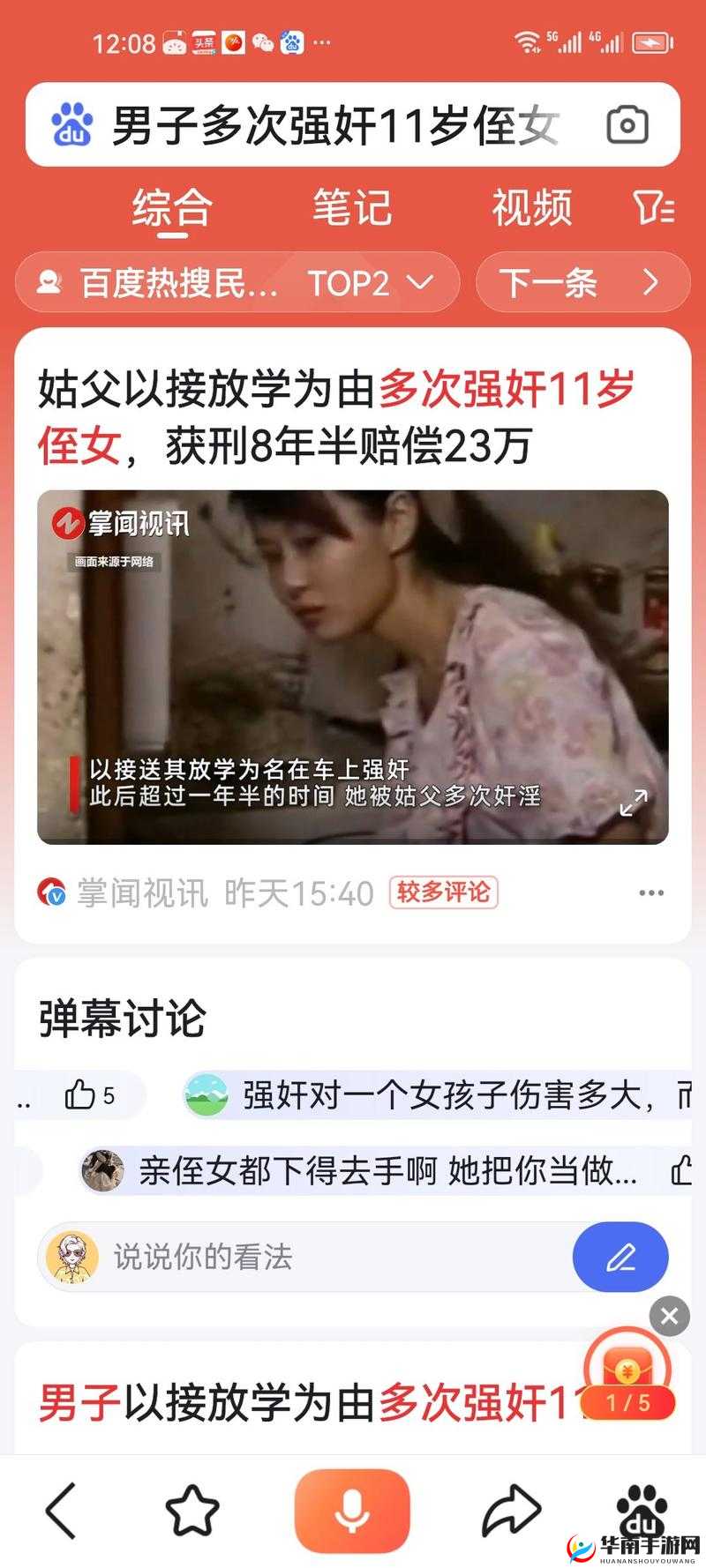
Task: Open Baidu home via paw icon
Action: pyautogui.click(x=642, y=1510)
